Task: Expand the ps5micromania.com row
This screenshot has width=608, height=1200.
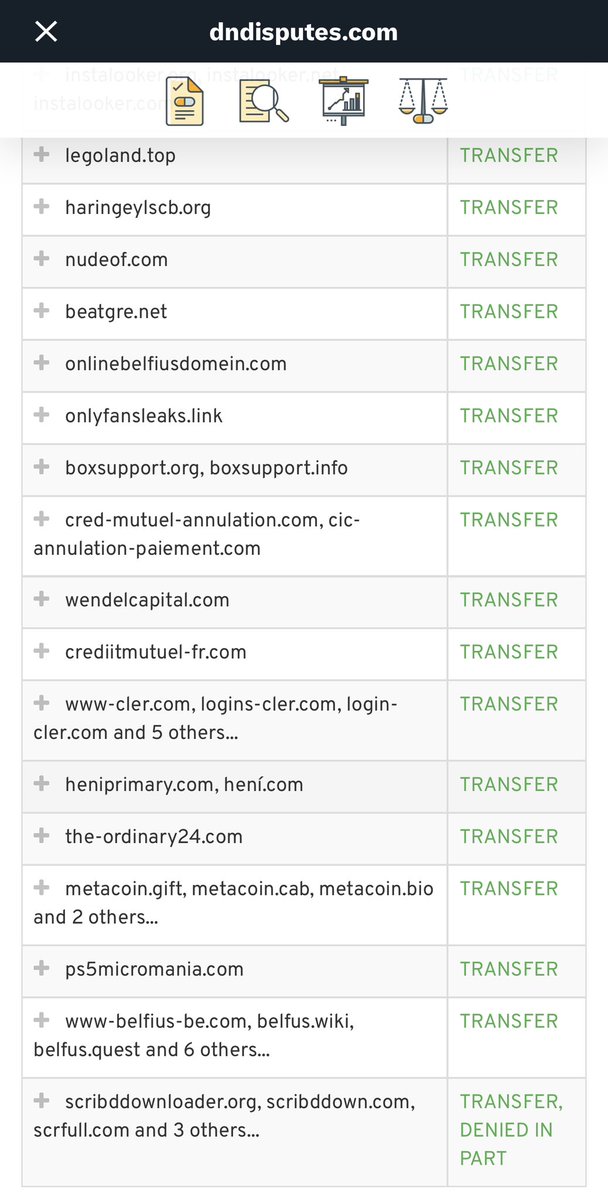Action: tap(42, 968)
